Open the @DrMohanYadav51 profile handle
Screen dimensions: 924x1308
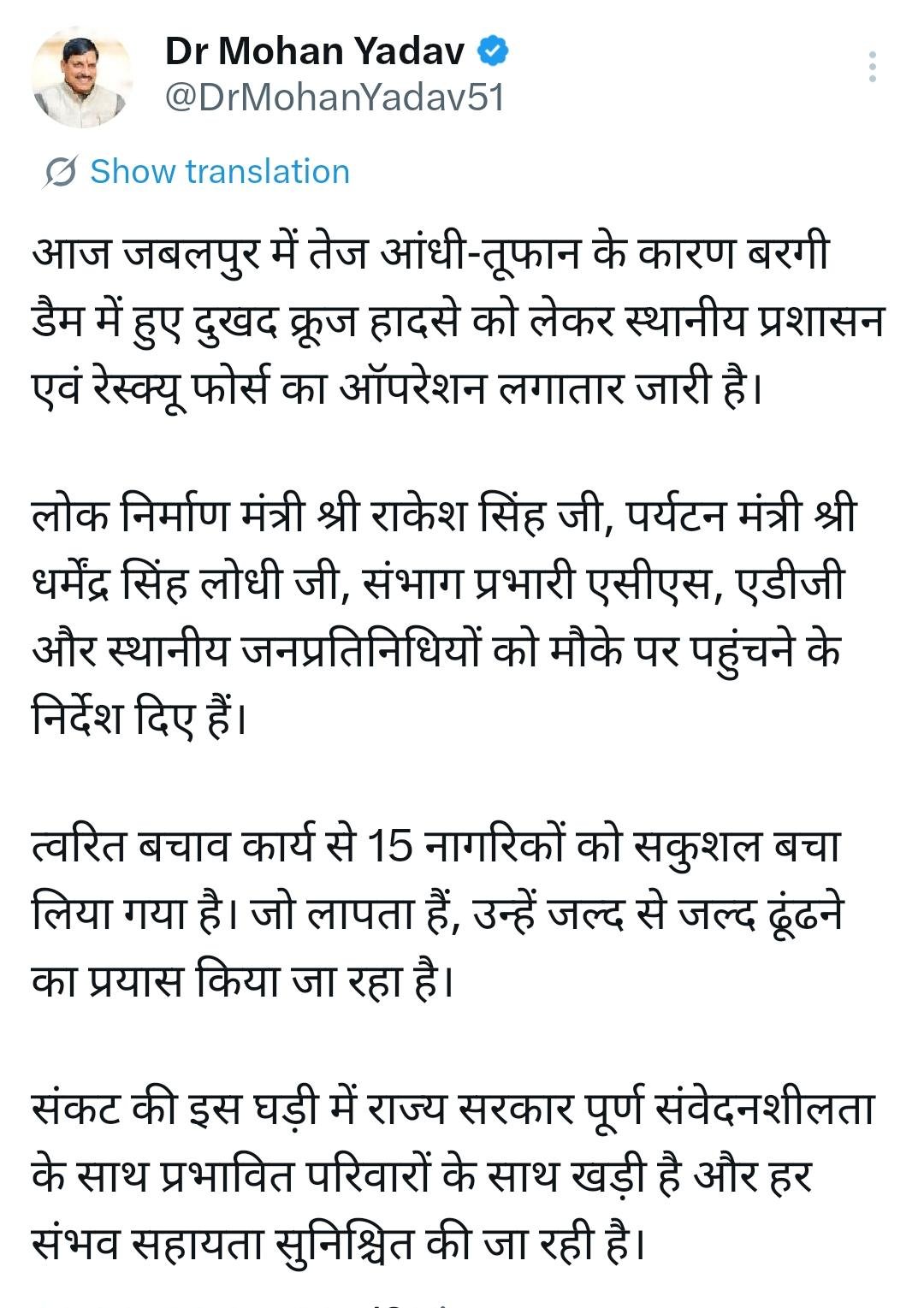(x=335, y=98)
